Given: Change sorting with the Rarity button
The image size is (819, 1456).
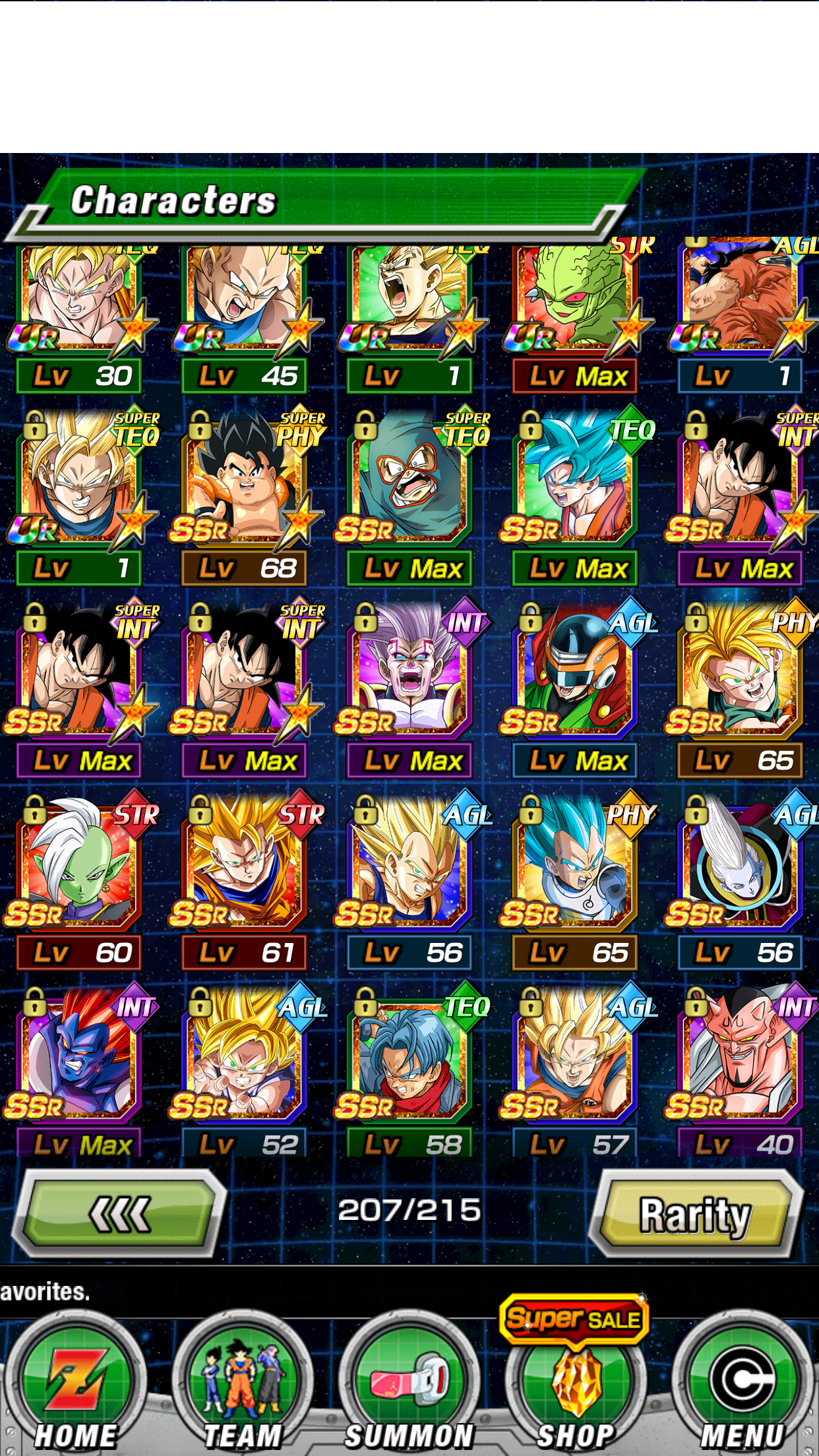Looking at the screenshot, I should click(696, 1214).
